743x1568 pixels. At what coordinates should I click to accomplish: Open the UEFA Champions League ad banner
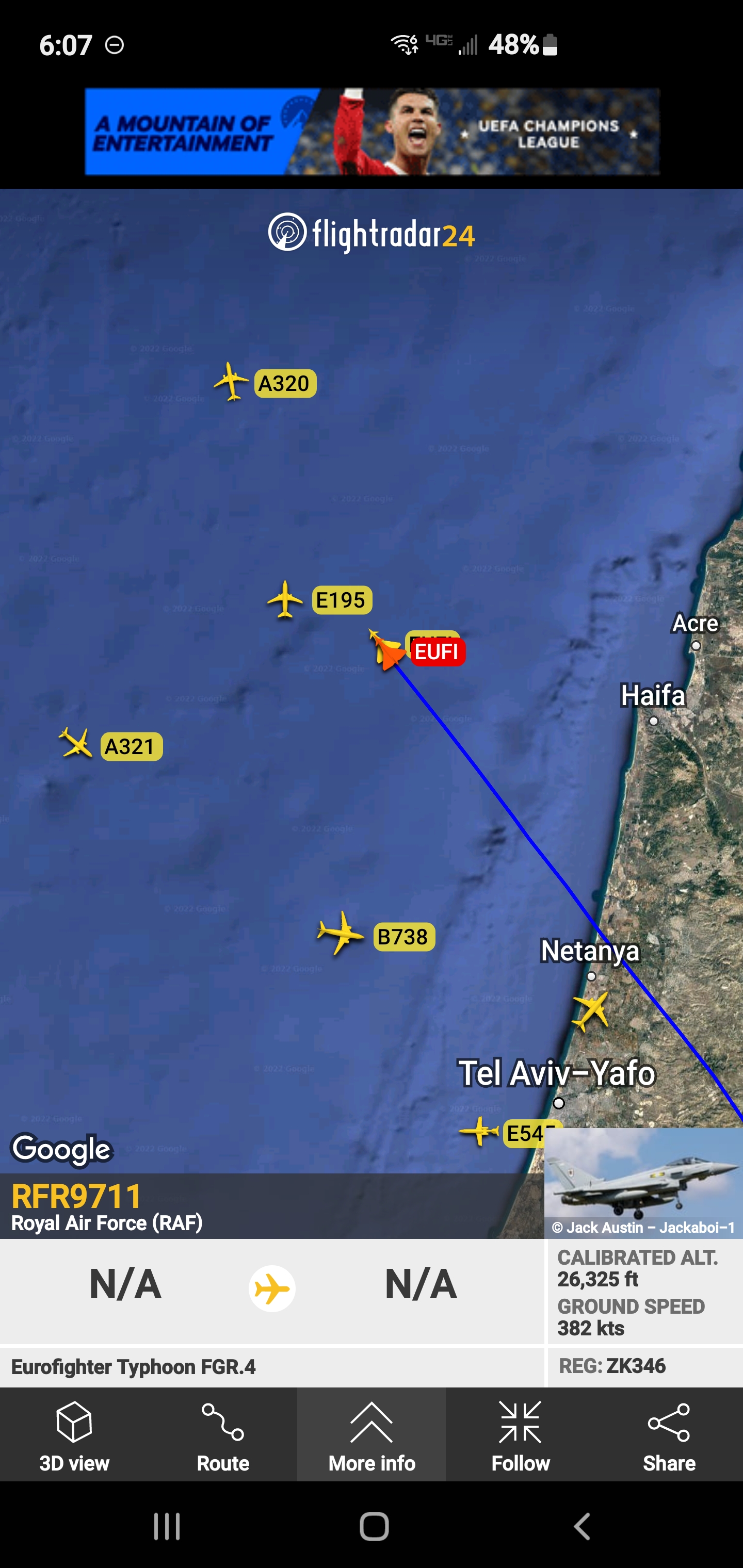[372, 132]
